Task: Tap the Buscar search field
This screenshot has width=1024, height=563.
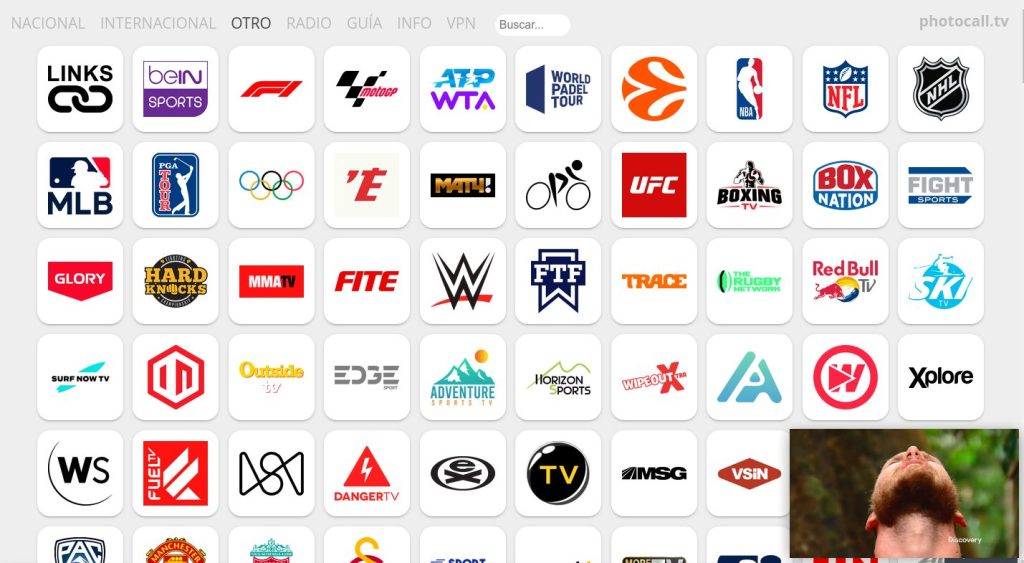Action: [532, 25]
